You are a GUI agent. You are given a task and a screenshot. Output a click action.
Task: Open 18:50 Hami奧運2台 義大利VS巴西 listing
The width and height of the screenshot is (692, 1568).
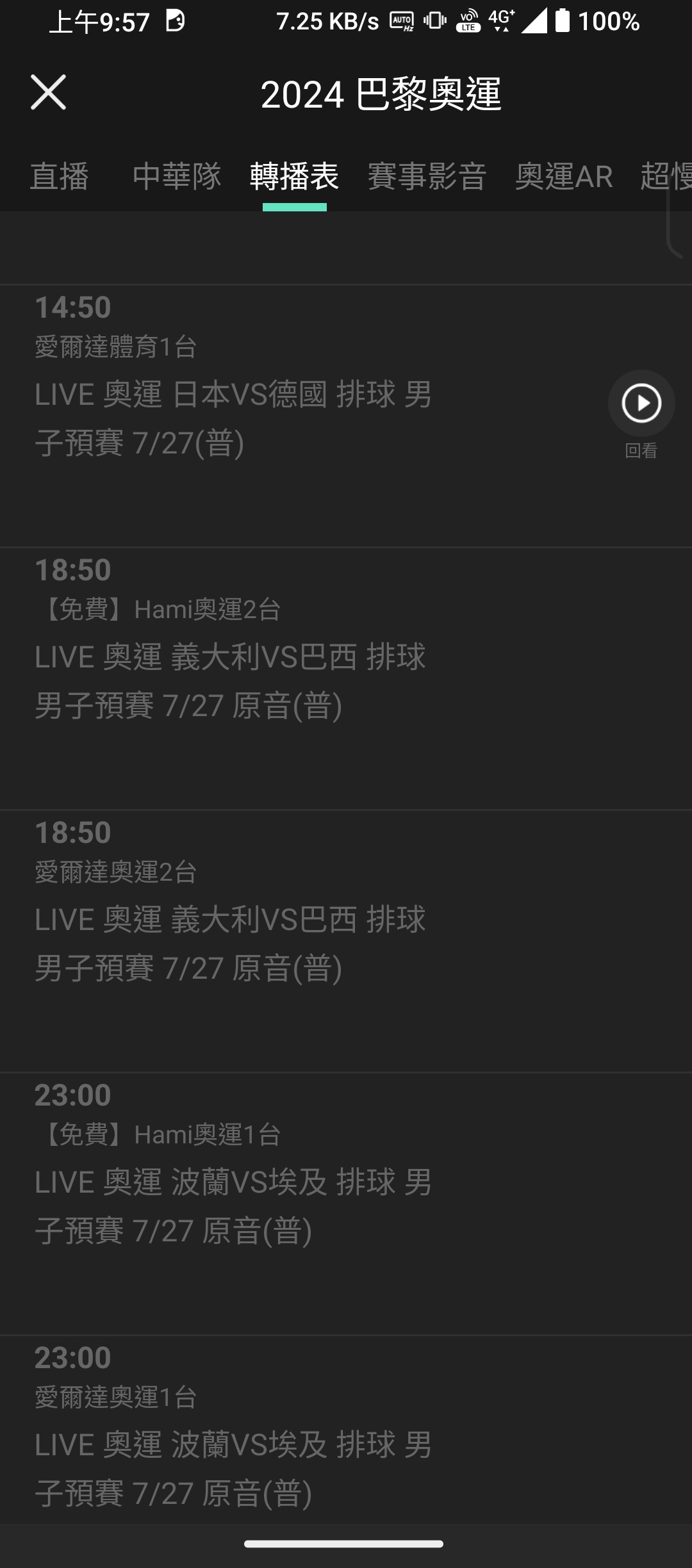(x=346, y=678)
